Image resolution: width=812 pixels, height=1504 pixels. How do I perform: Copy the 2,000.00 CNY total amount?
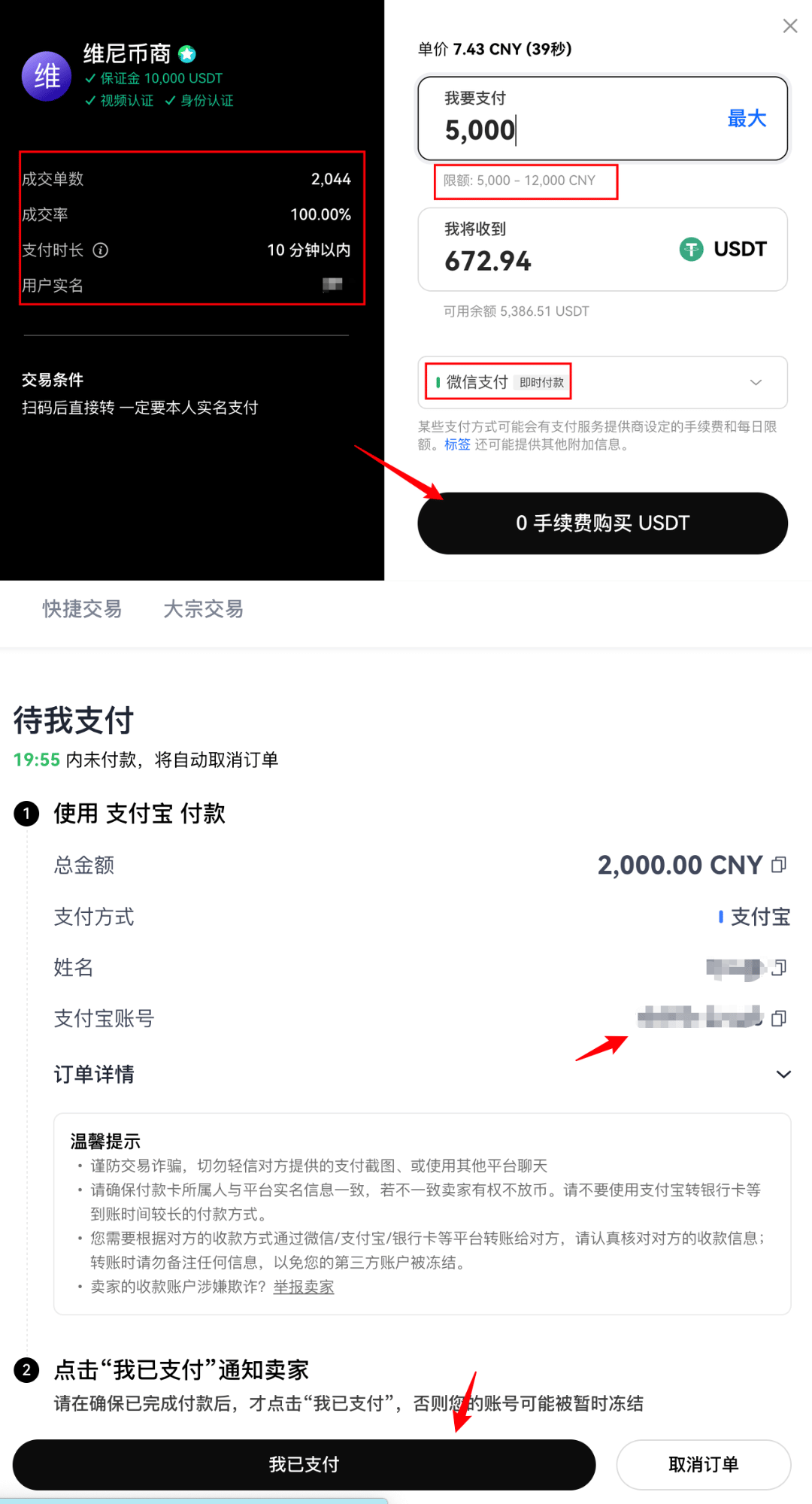point(779,865)
